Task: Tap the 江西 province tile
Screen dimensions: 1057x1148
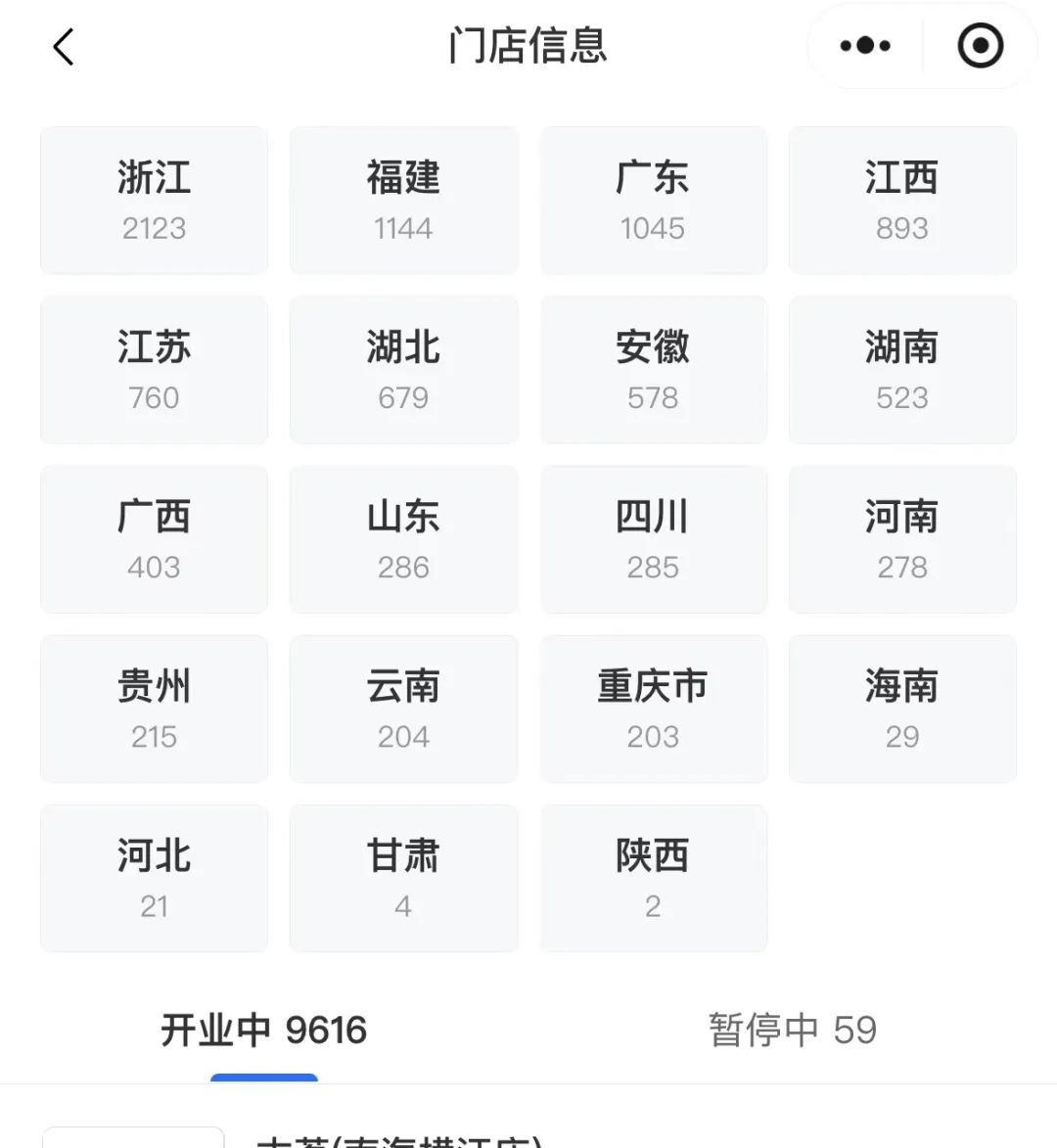Action: (901, 201)
